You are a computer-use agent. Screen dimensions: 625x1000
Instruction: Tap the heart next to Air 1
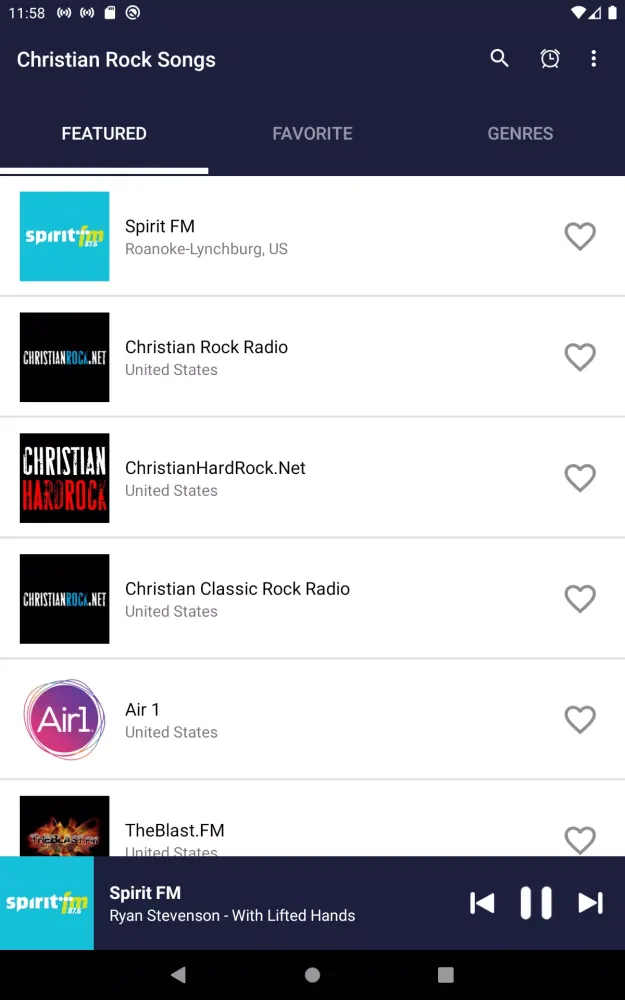[x=580, y=720]
